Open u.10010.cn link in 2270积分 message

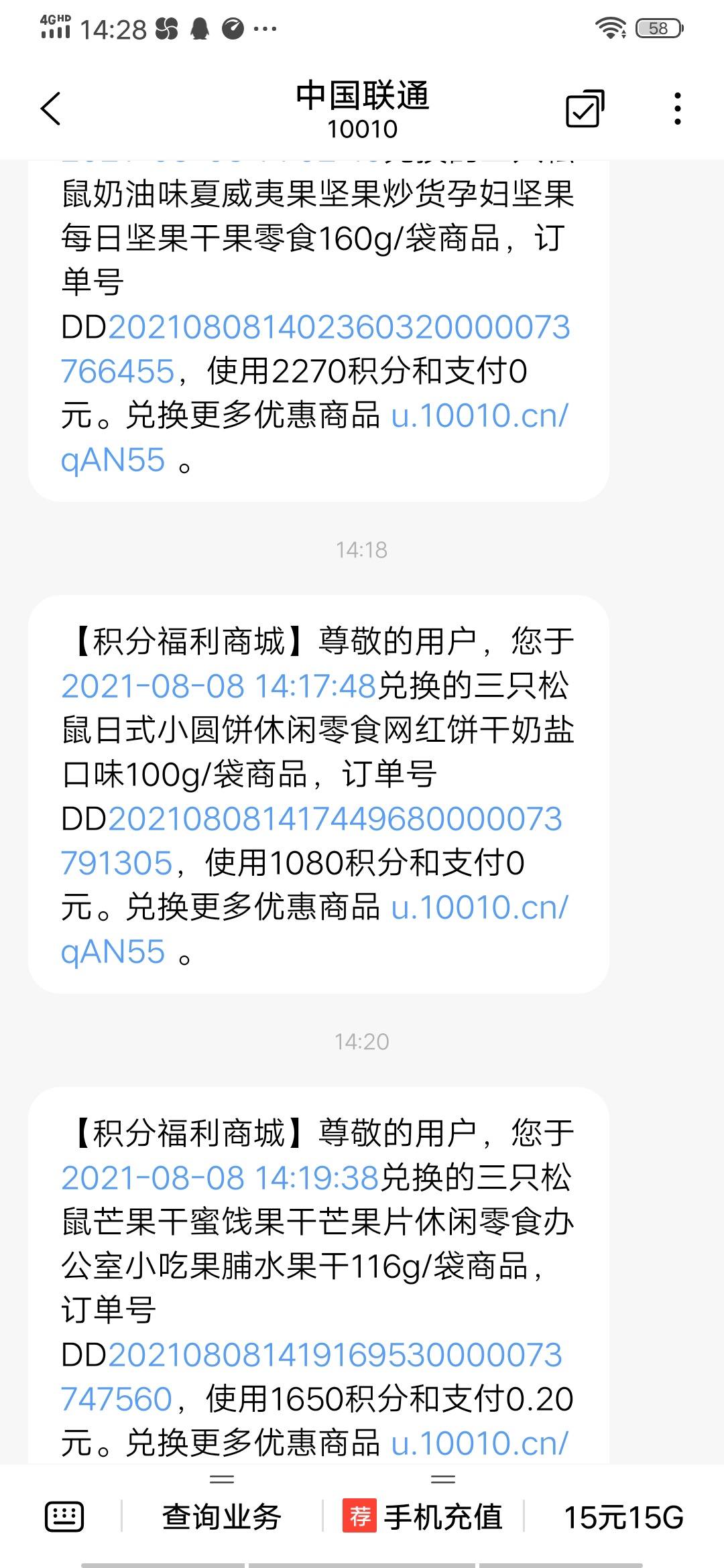point(315,438)
